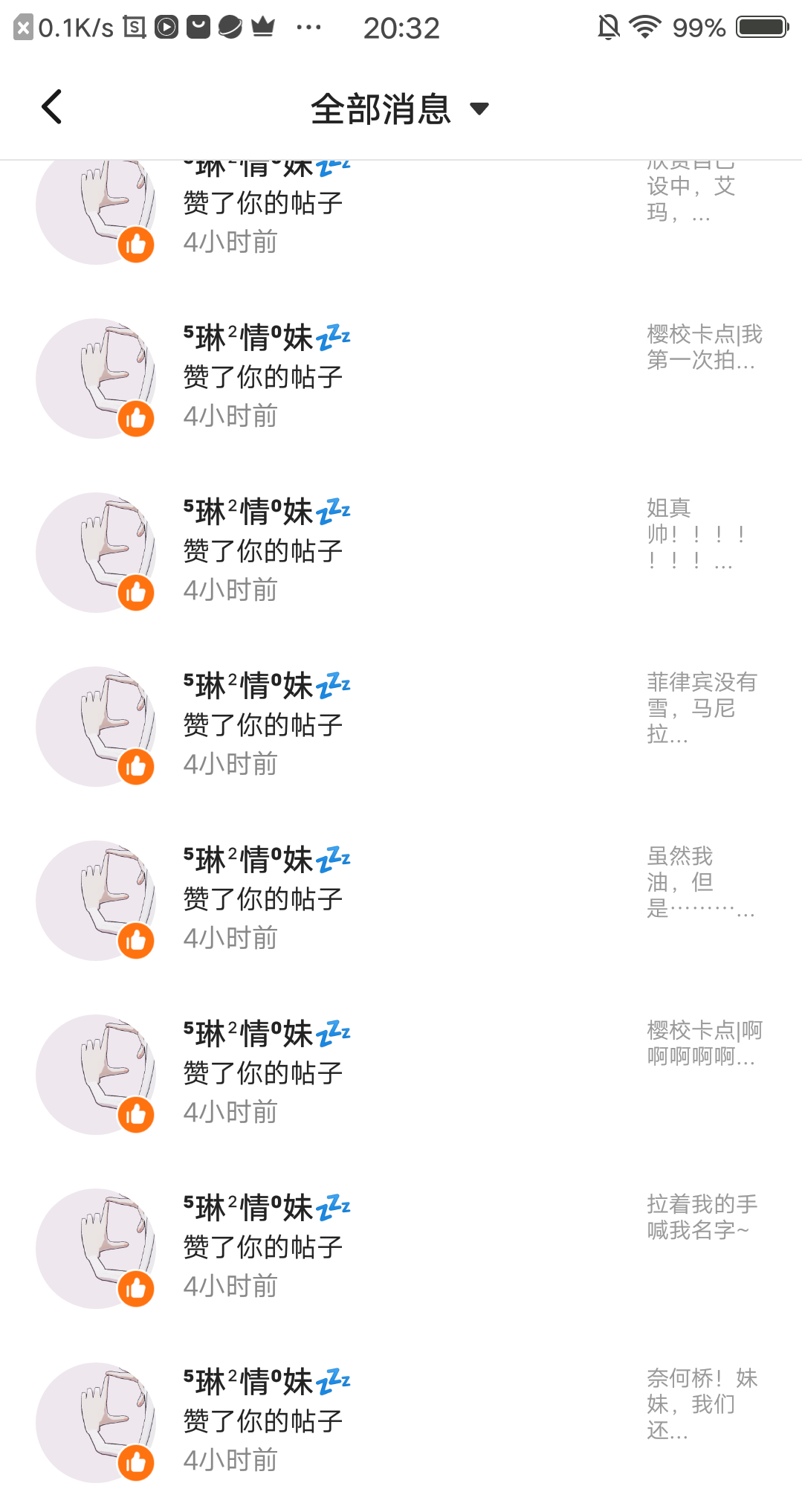Screen dimensions: 802x1512
Task: Go back from the messages page
Action: click(51, 107)
